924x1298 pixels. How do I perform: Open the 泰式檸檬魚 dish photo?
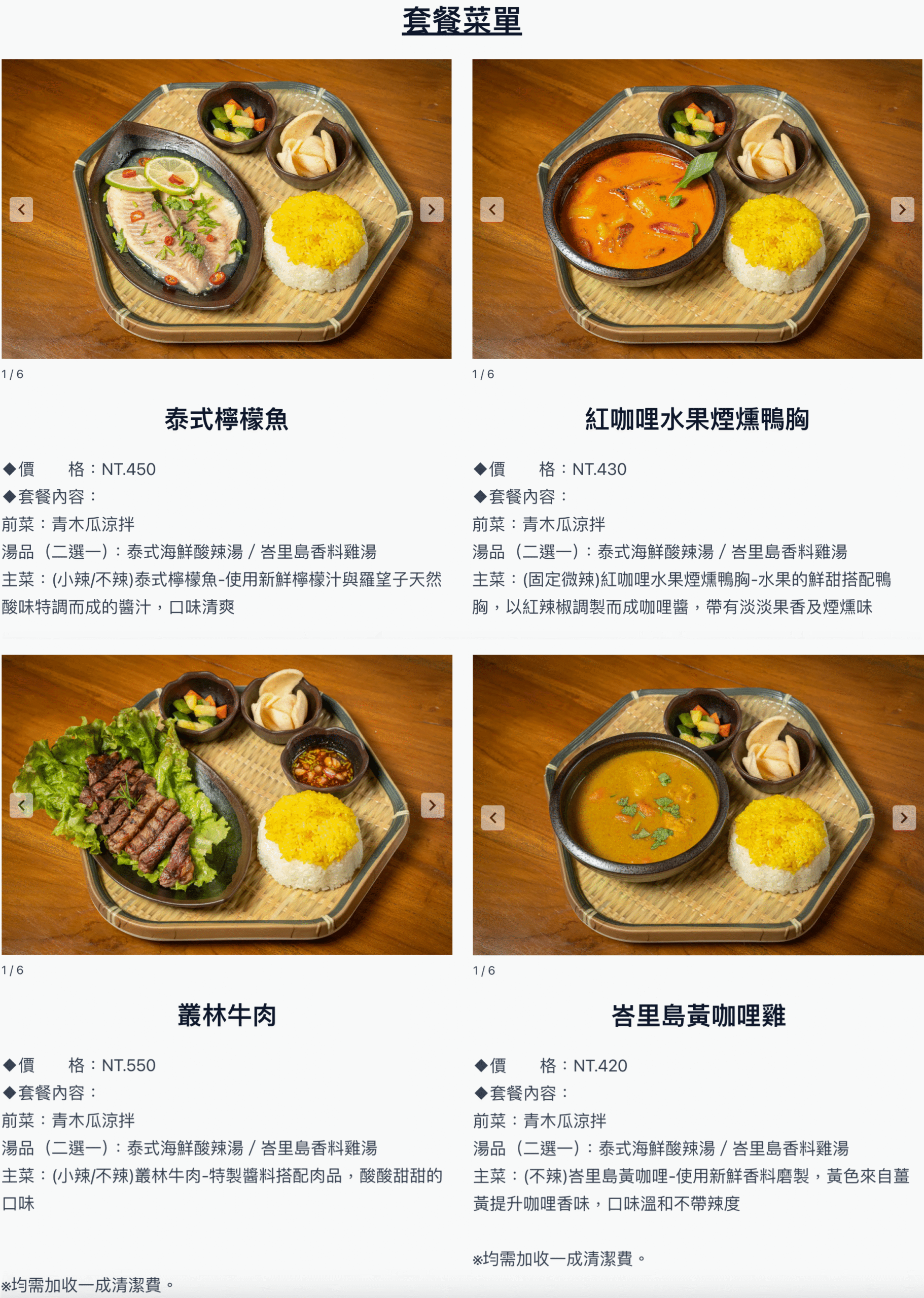click(228, 210)
